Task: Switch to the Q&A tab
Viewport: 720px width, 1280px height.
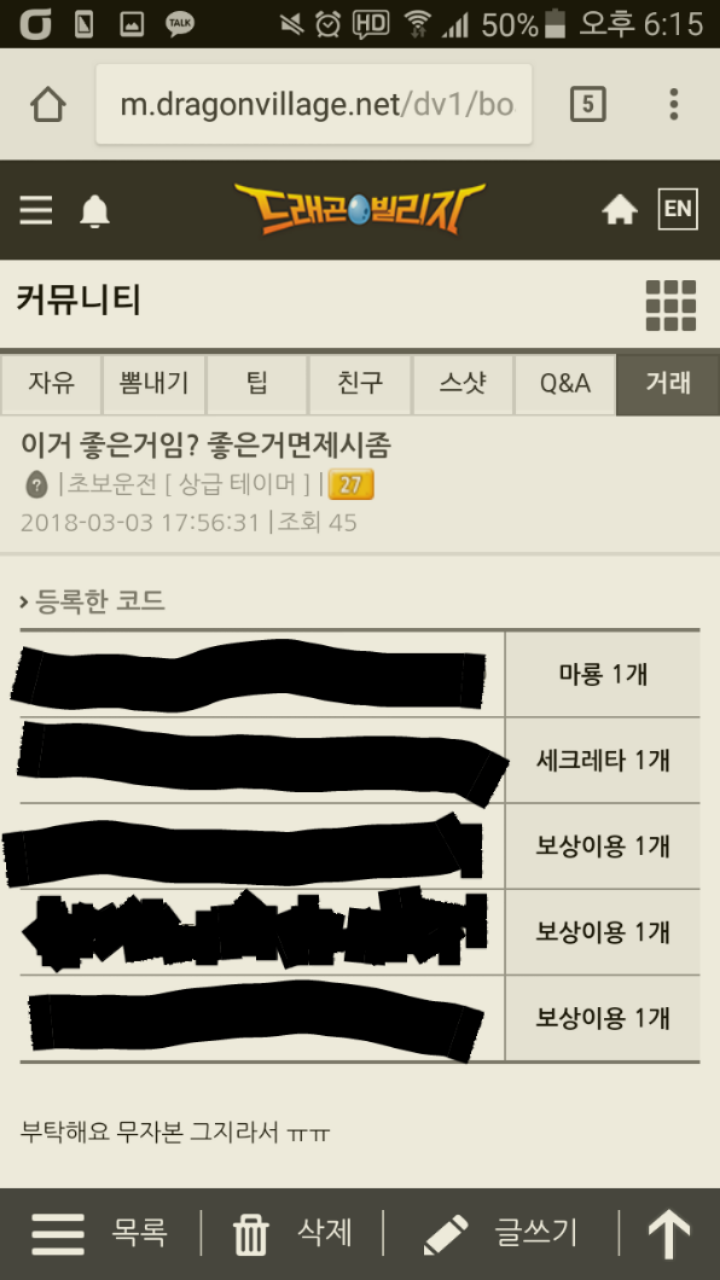Action: 565,384
